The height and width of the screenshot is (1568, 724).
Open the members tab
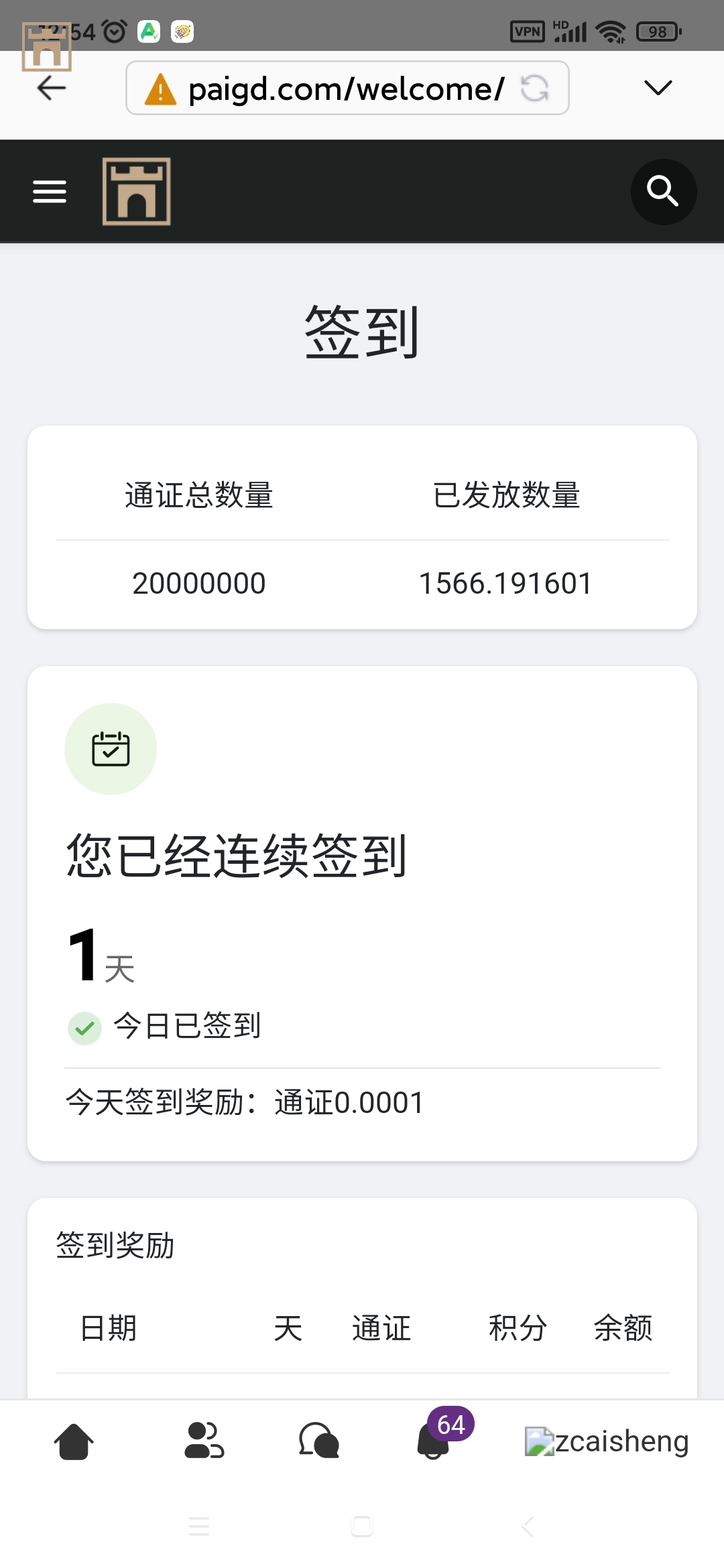point(204,1441)
